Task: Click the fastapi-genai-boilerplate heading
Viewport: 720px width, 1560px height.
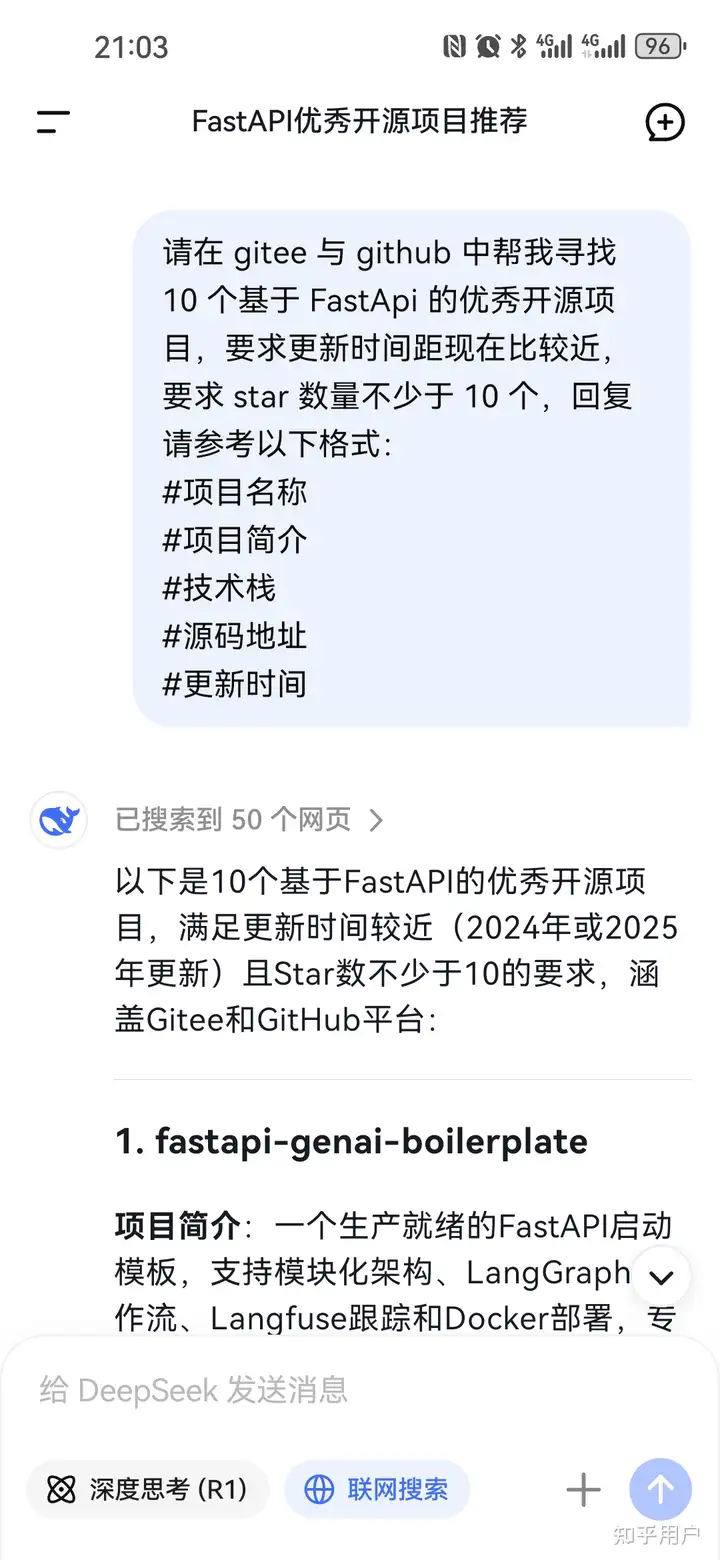Action: pyautogui.click(x=351, y=1140)
